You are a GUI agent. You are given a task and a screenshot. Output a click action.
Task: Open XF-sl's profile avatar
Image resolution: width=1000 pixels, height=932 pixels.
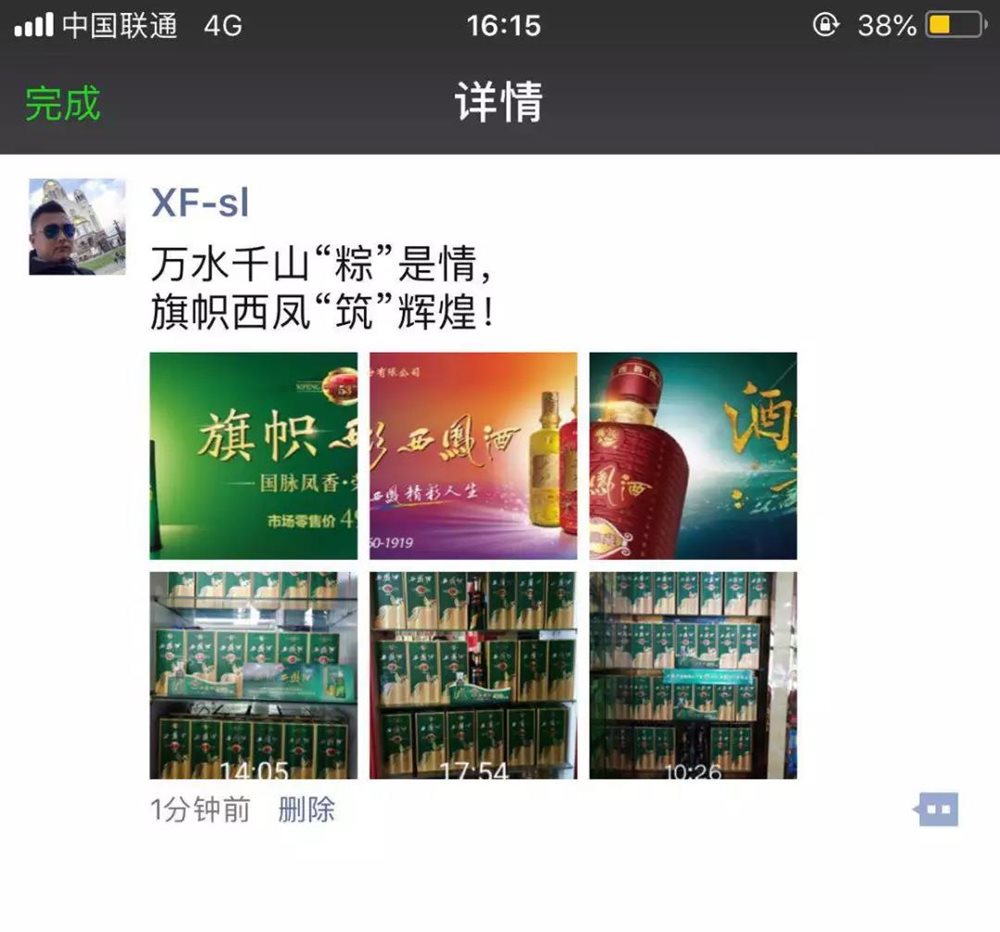[77, 227]
